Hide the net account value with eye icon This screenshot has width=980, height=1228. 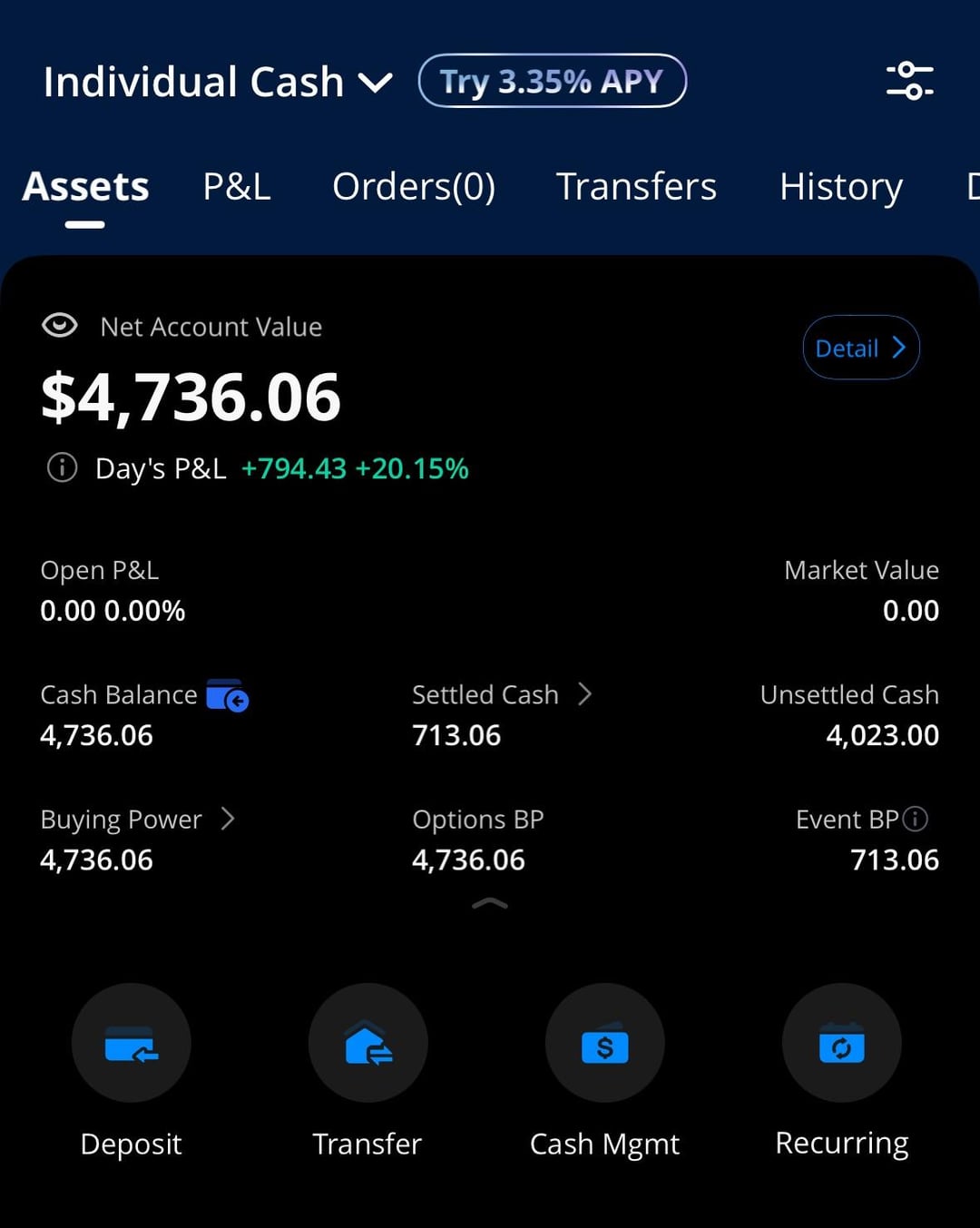60,326
